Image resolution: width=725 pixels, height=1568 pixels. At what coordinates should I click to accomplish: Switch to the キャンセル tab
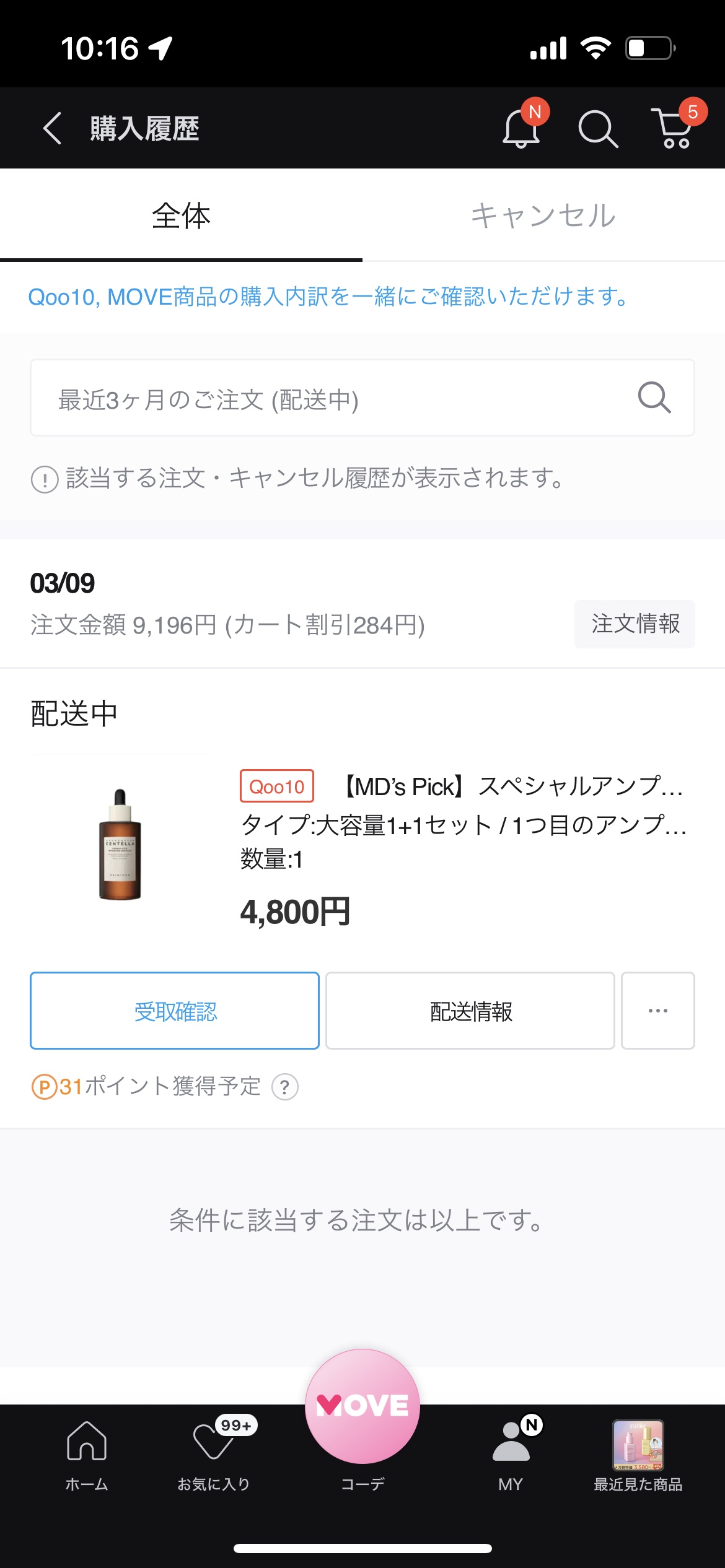[543, 215]
